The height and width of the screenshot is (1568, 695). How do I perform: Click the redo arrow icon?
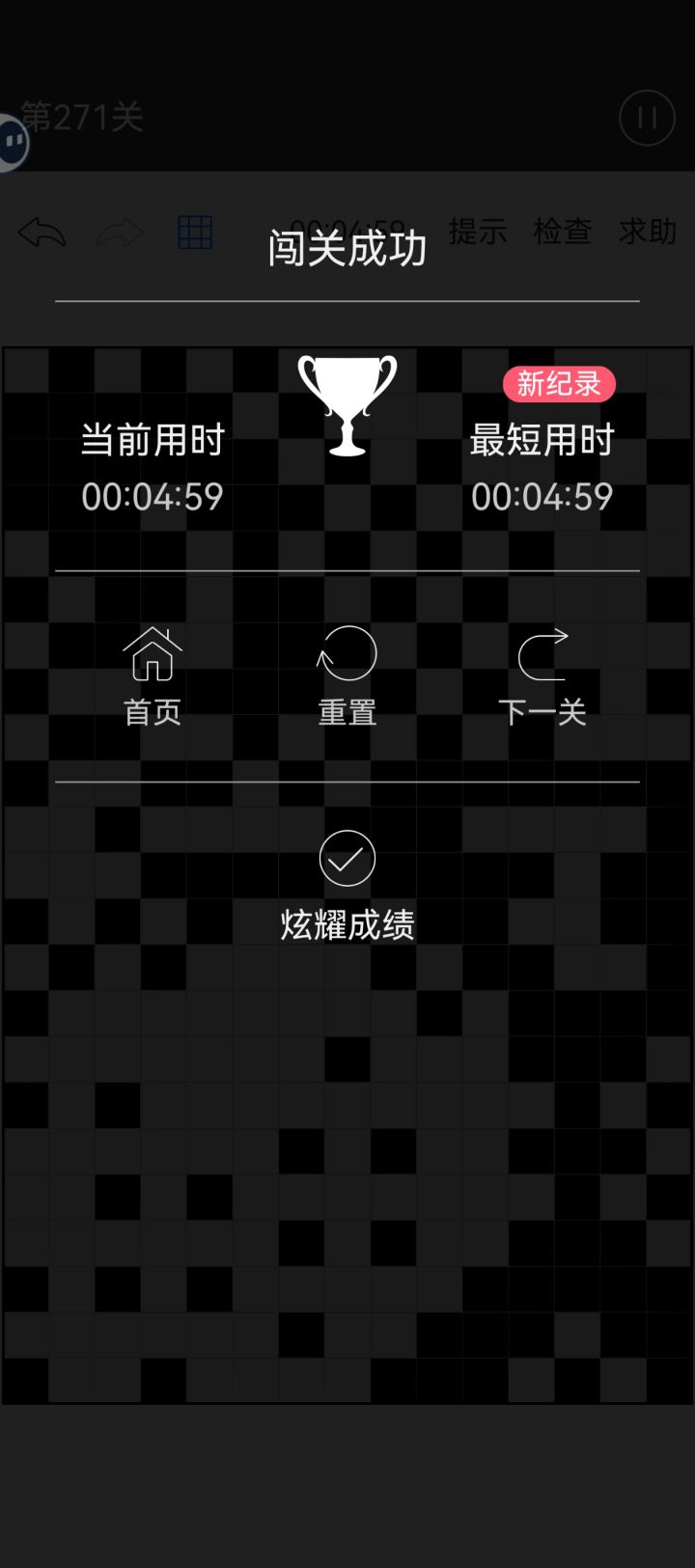coord(120,233)
